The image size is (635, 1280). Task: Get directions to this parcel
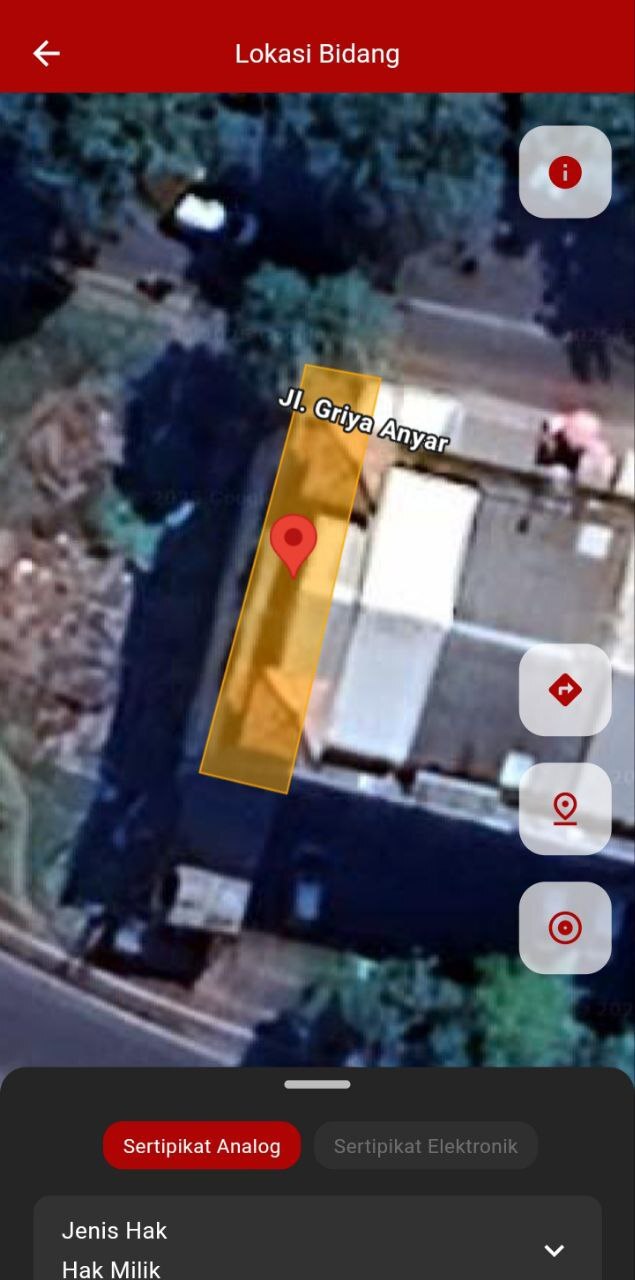(565, 690)
